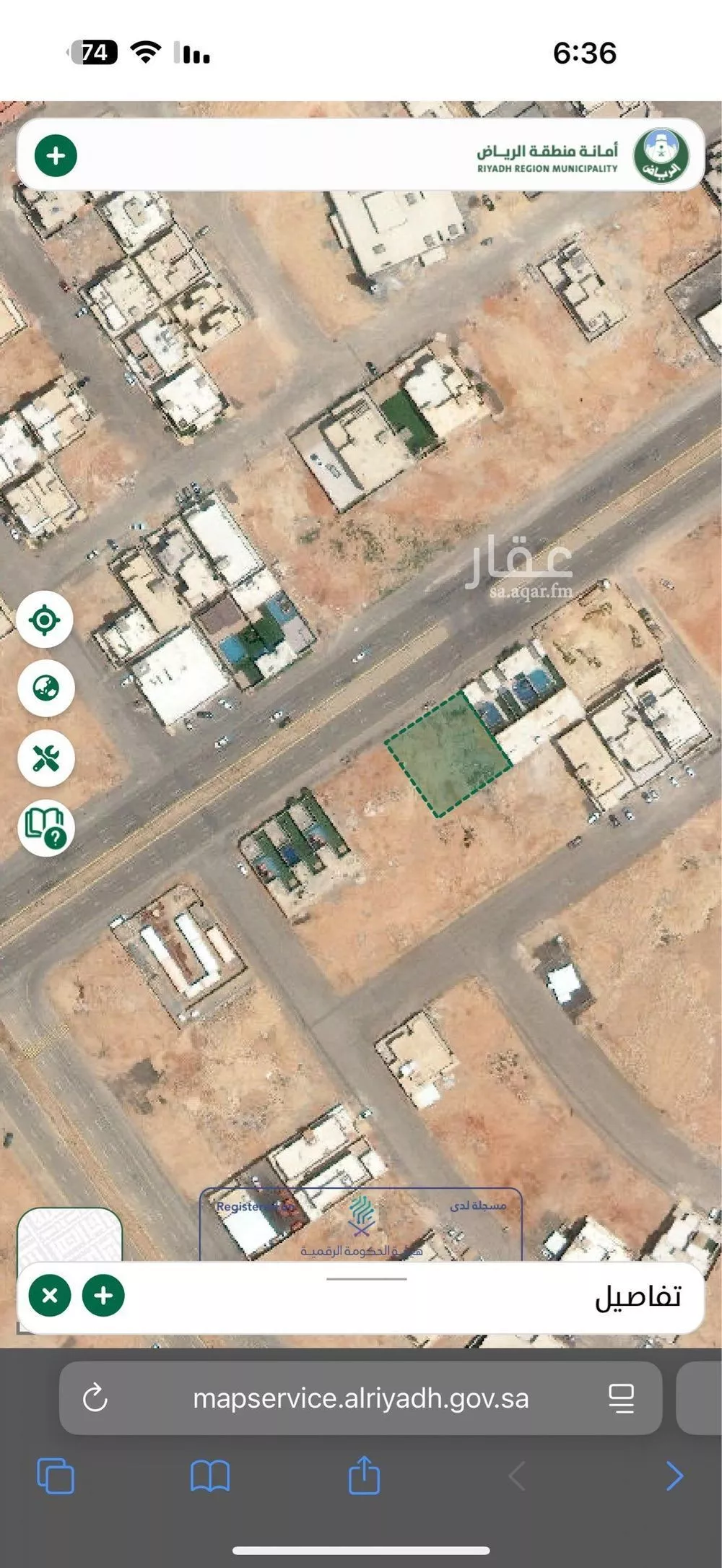Viewport: 722px width, 1568px height.
Task: Select the green dashed land parcel
Action: (x=448, y=754)
